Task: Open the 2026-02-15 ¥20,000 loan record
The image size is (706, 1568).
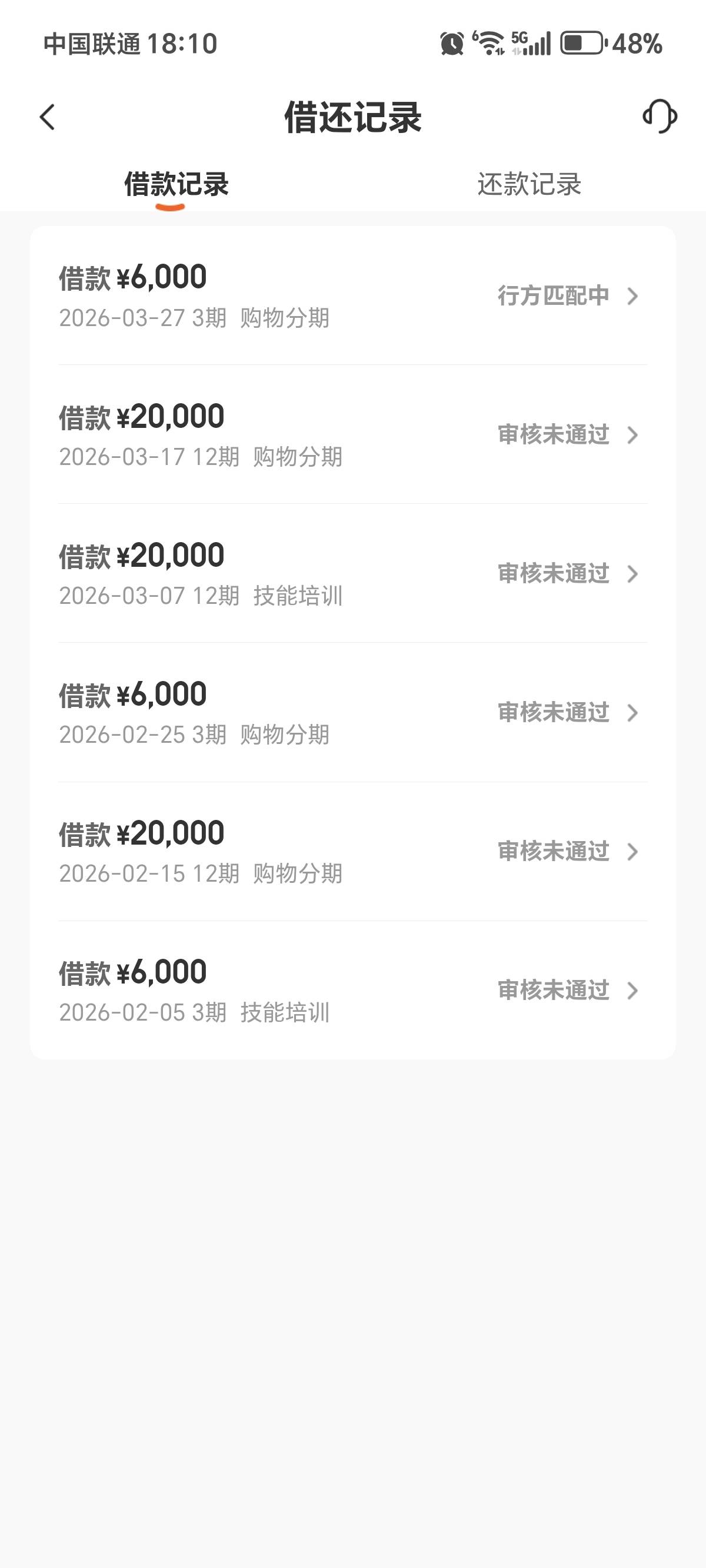Action: 352,851
